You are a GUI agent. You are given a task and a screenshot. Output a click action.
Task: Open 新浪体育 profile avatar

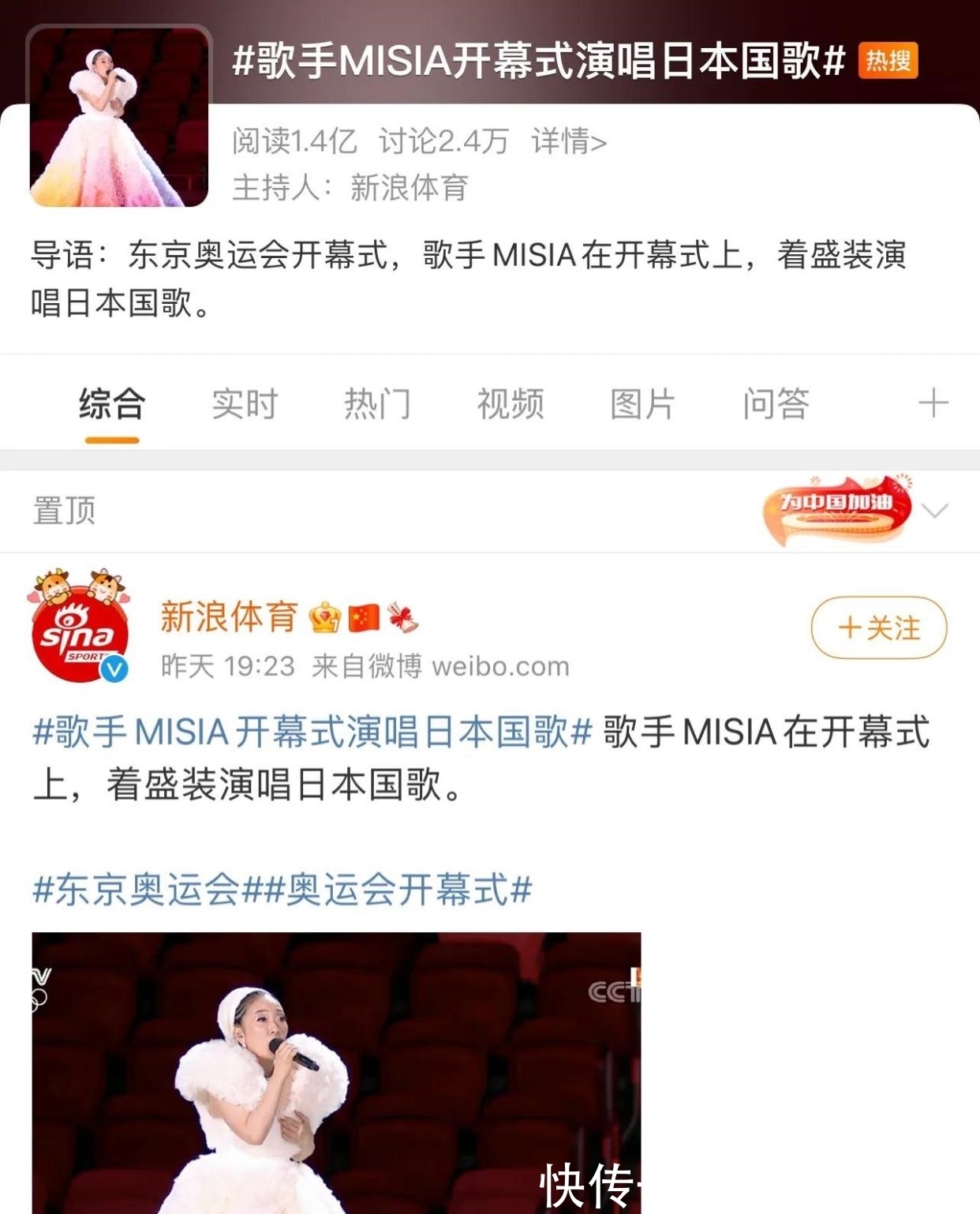pyautogui.click(x=80, y=625)
